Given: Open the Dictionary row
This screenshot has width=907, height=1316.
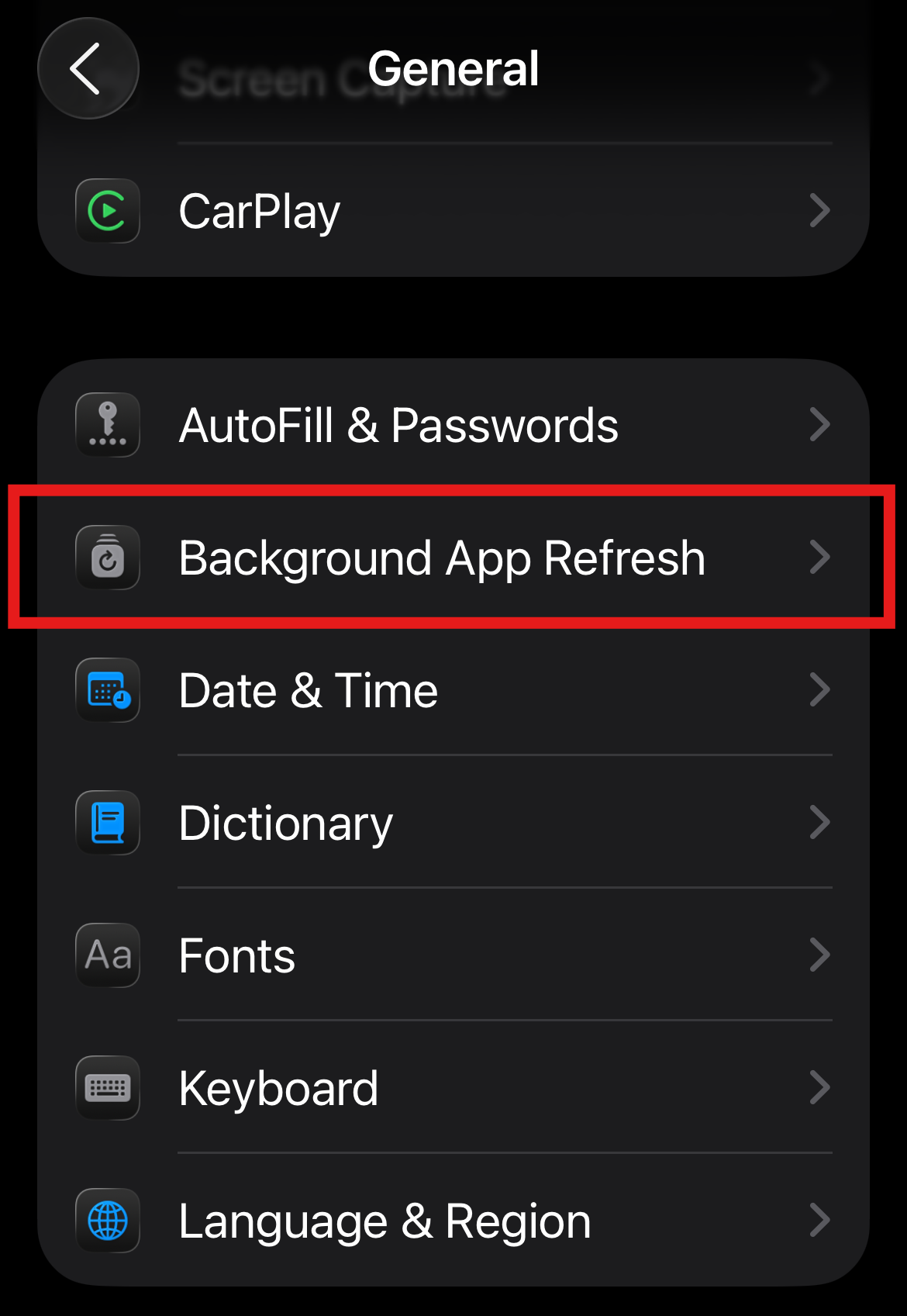Looking at the screenshot, I should pyautogui.click(x=453, y=823).
